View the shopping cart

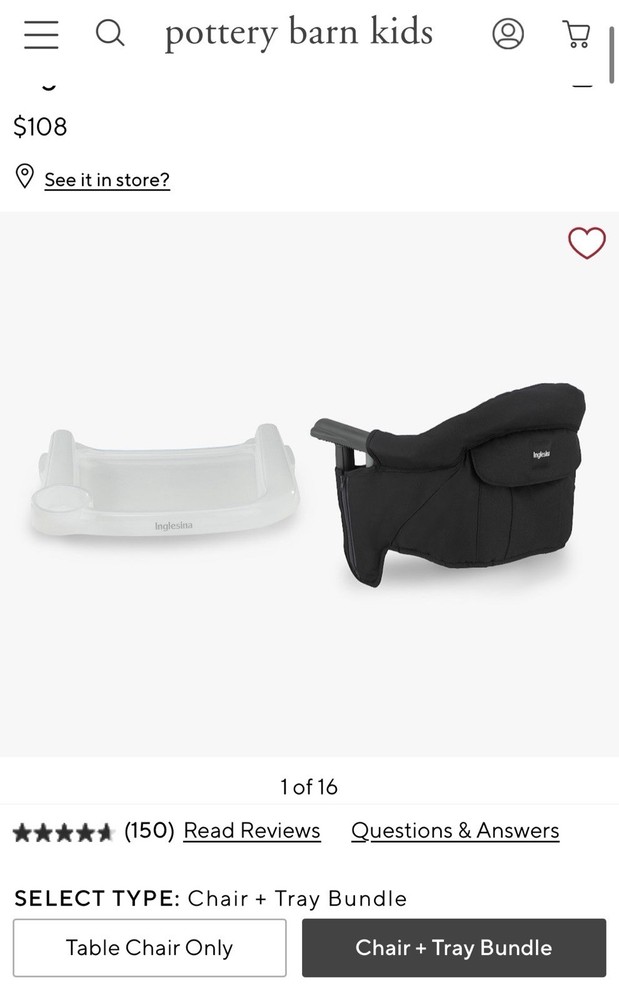click(577, 34)
